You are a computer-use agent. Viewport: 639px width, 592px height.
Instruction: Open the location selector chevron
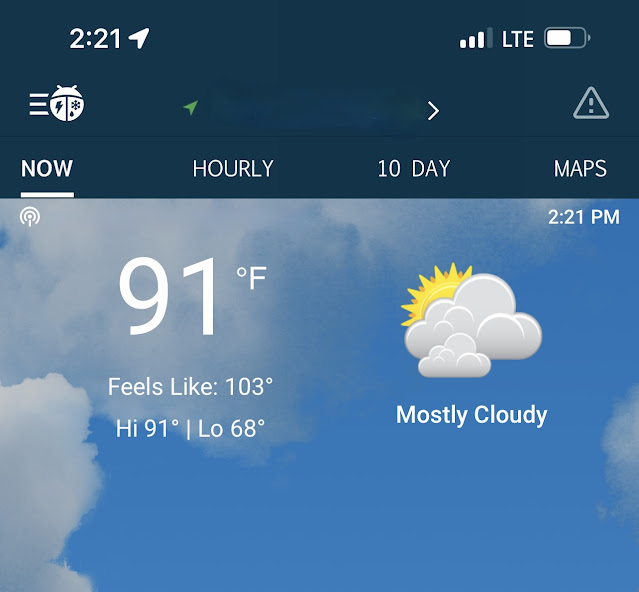point(433,111)
